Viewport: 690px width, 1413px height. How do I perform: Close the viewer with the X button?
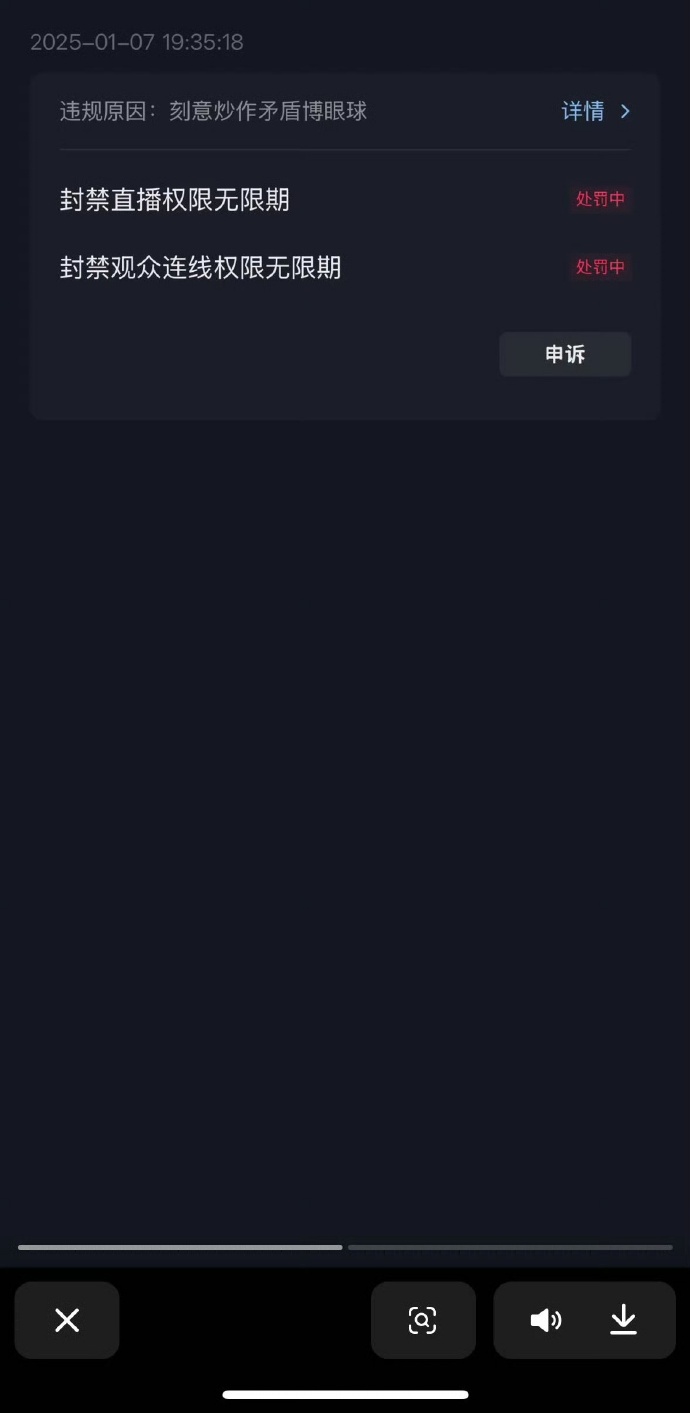(x=67, y=1320)
